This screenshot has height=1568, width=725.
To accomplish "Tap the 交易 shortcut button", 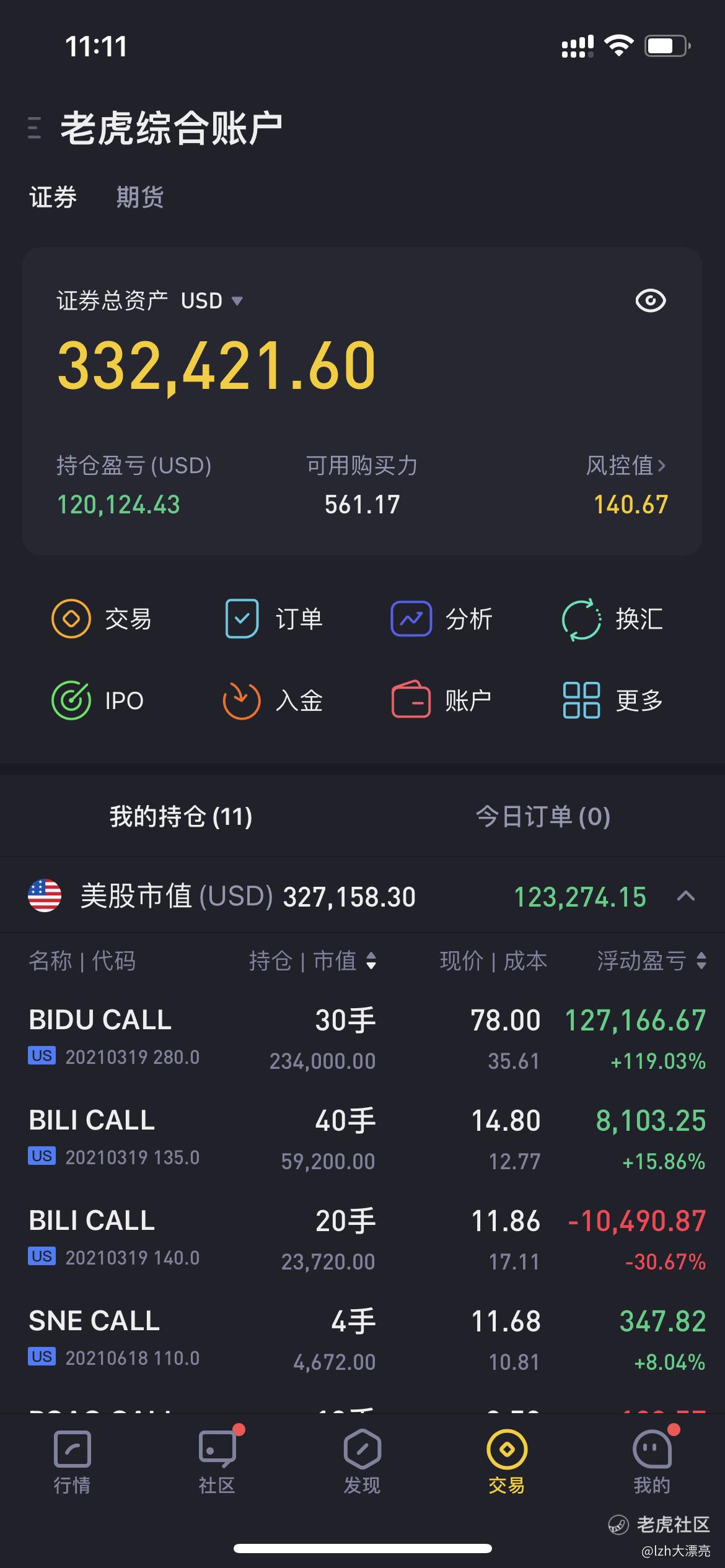I will (x=102, y=619).
